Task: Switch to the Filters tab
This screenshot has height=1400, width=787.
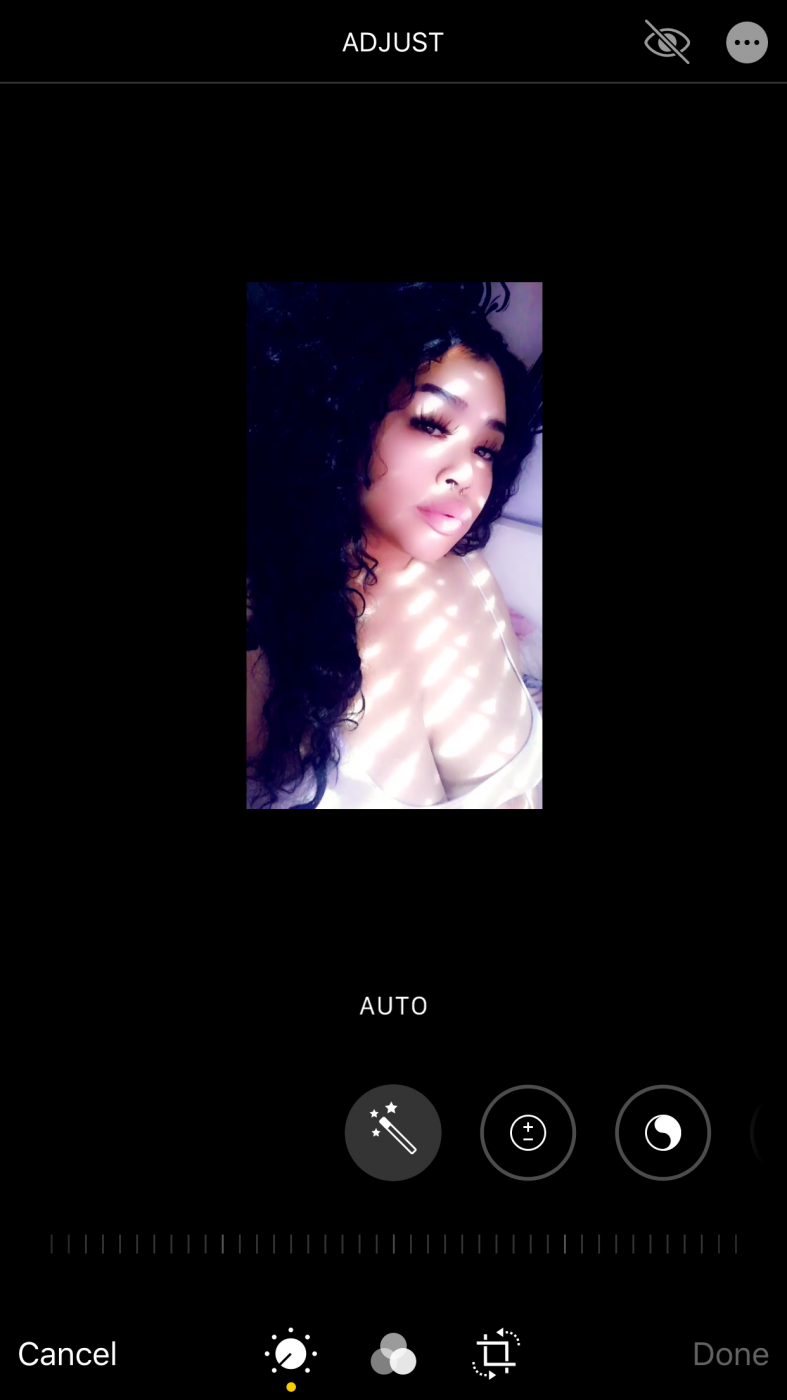Action: (393, 1355)
